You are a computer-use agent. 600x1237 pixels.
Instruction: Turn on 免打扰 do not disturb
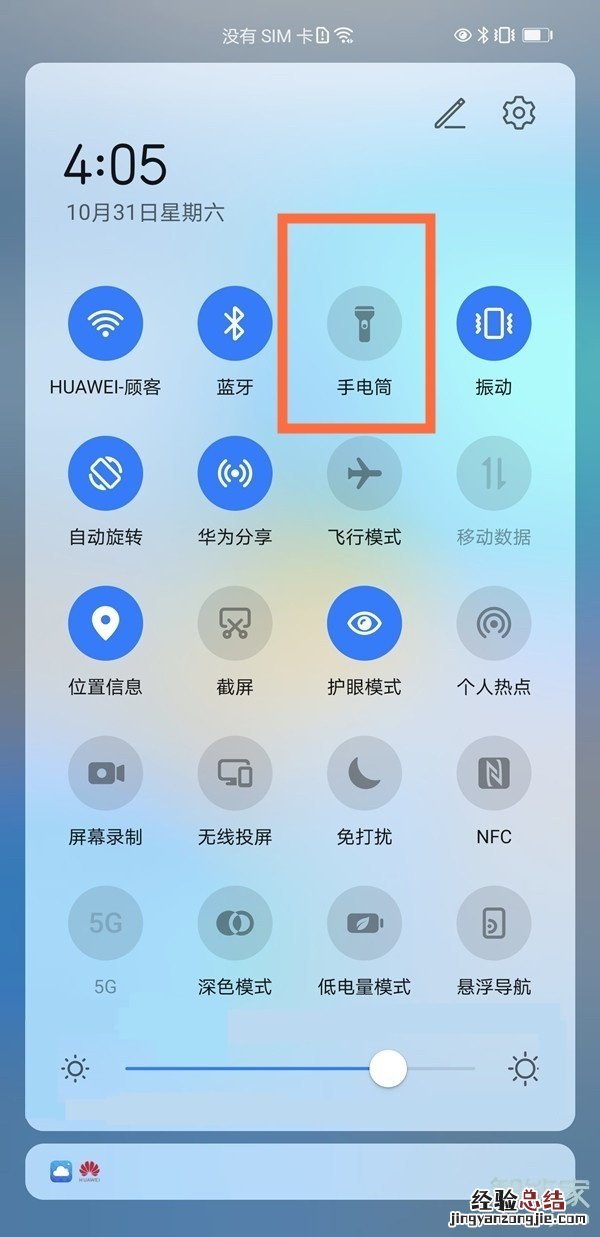point(364,773)
